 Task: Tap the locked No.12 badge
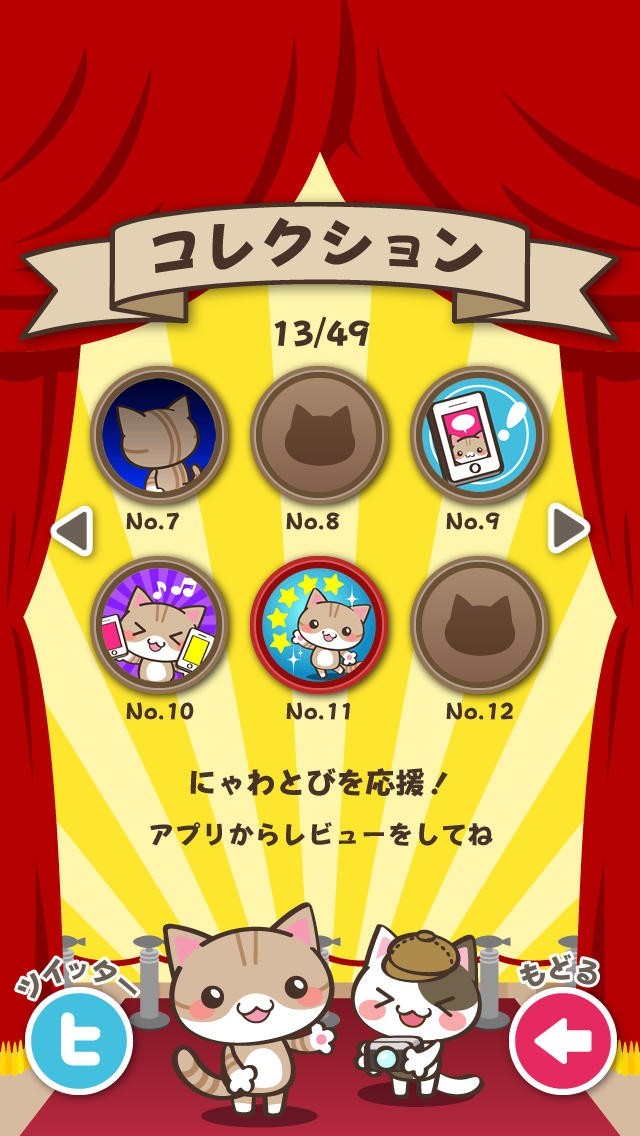tap(479, 626)
